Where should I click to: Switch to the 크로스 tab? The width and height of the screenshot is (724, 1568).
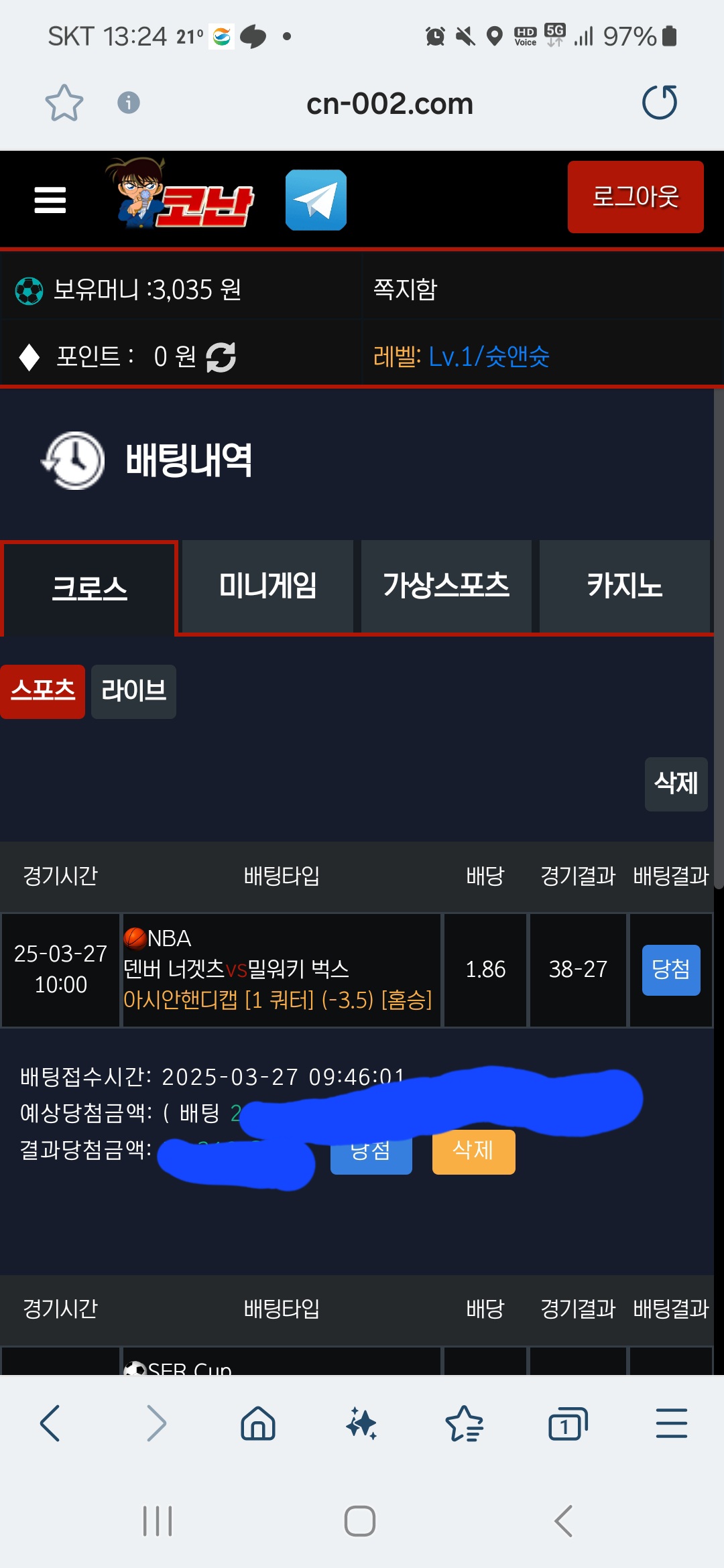click(89, 588)
